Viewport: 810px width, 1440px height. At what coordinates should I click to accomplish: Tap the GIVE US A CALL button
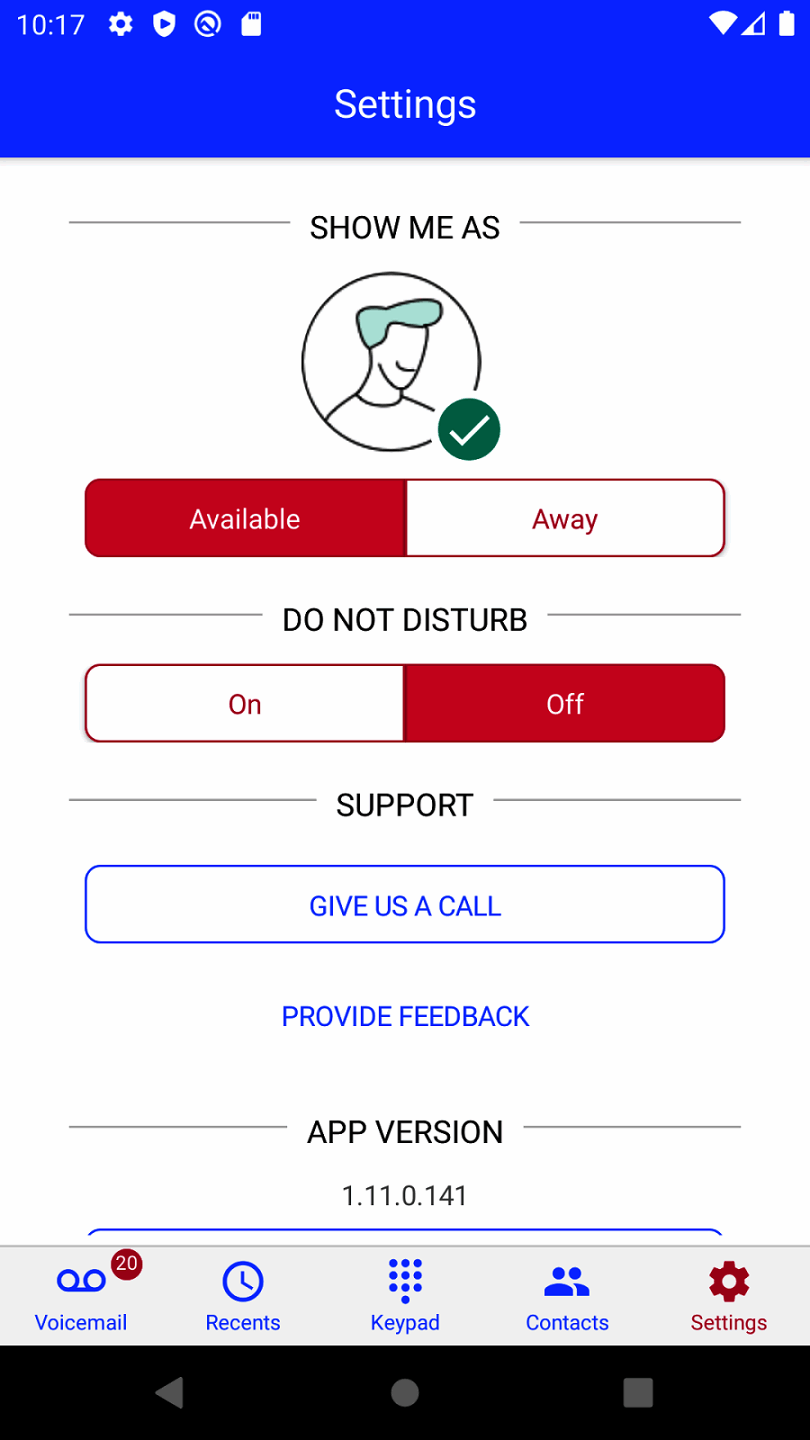click(405, 904)
